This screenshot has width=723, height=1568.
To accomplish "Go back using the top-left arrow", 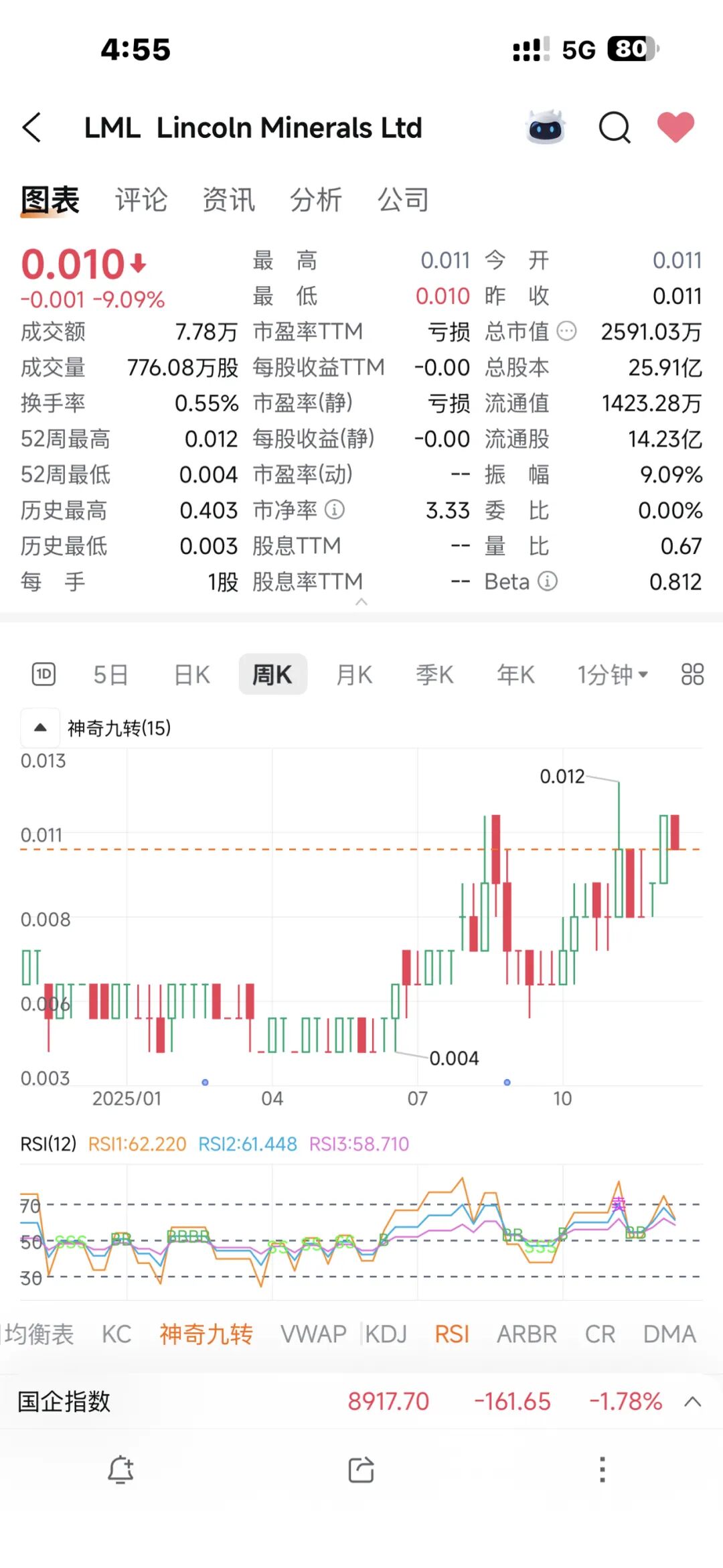I will click(x=32, y=127).
